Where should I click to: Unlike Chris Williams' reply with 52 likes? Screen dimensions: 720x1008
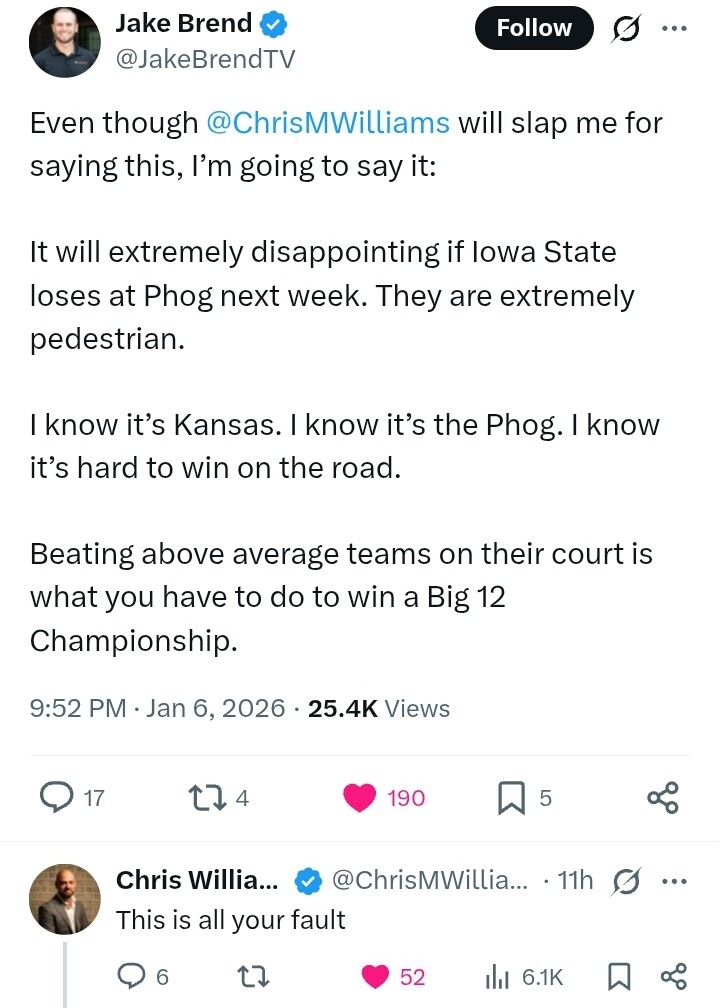tap(375, 976)
